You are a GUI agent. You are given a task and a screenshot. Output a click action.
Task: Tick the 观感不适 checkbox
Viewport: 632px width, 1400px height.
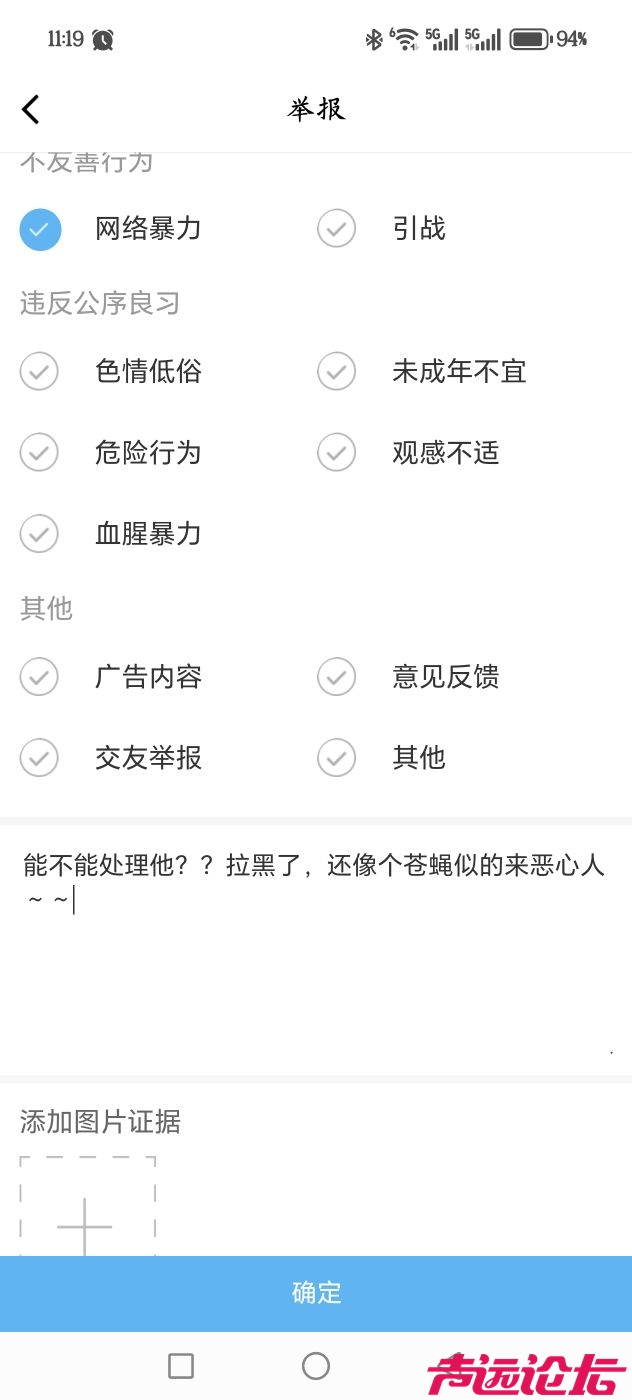pyautogui.click(x=337, y=453)
